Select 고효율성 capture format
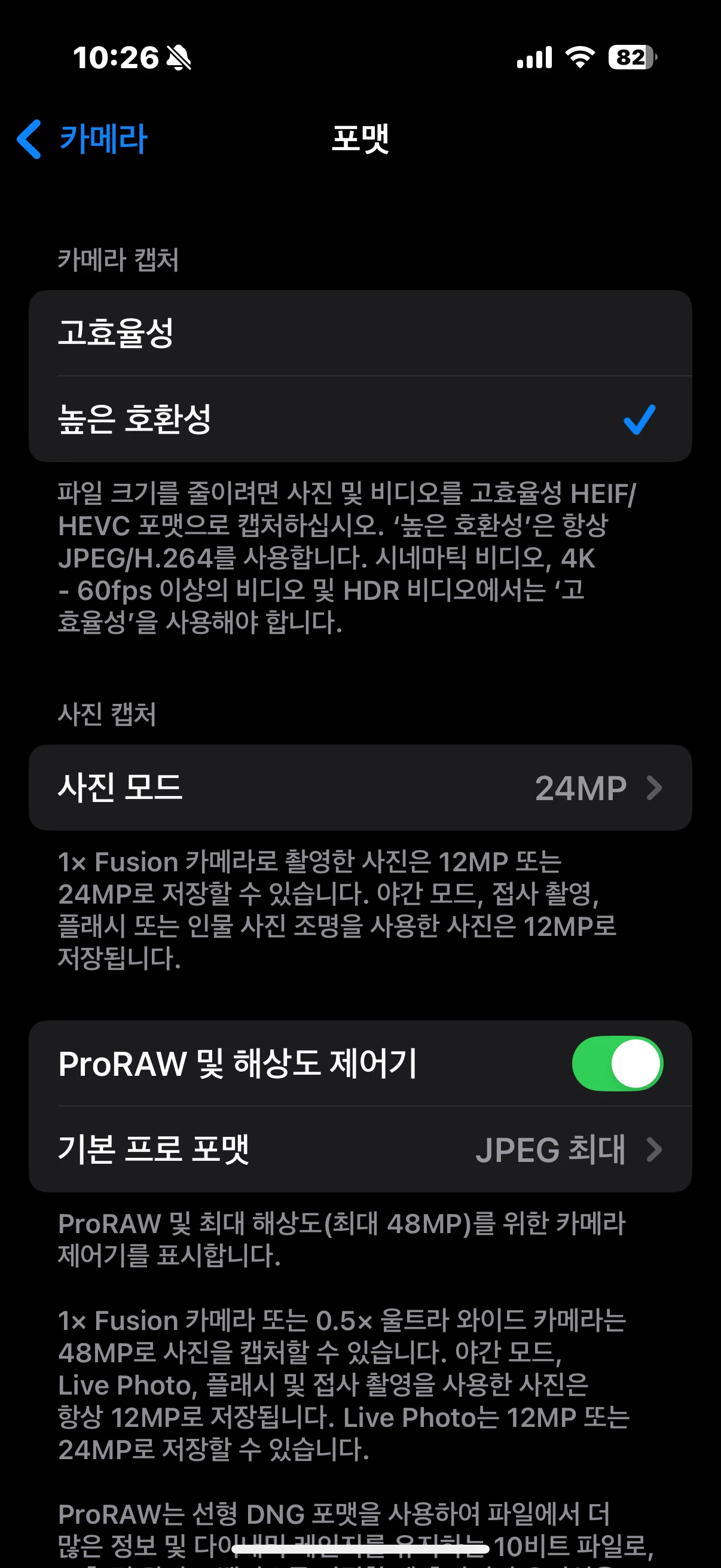 (360, 333)
